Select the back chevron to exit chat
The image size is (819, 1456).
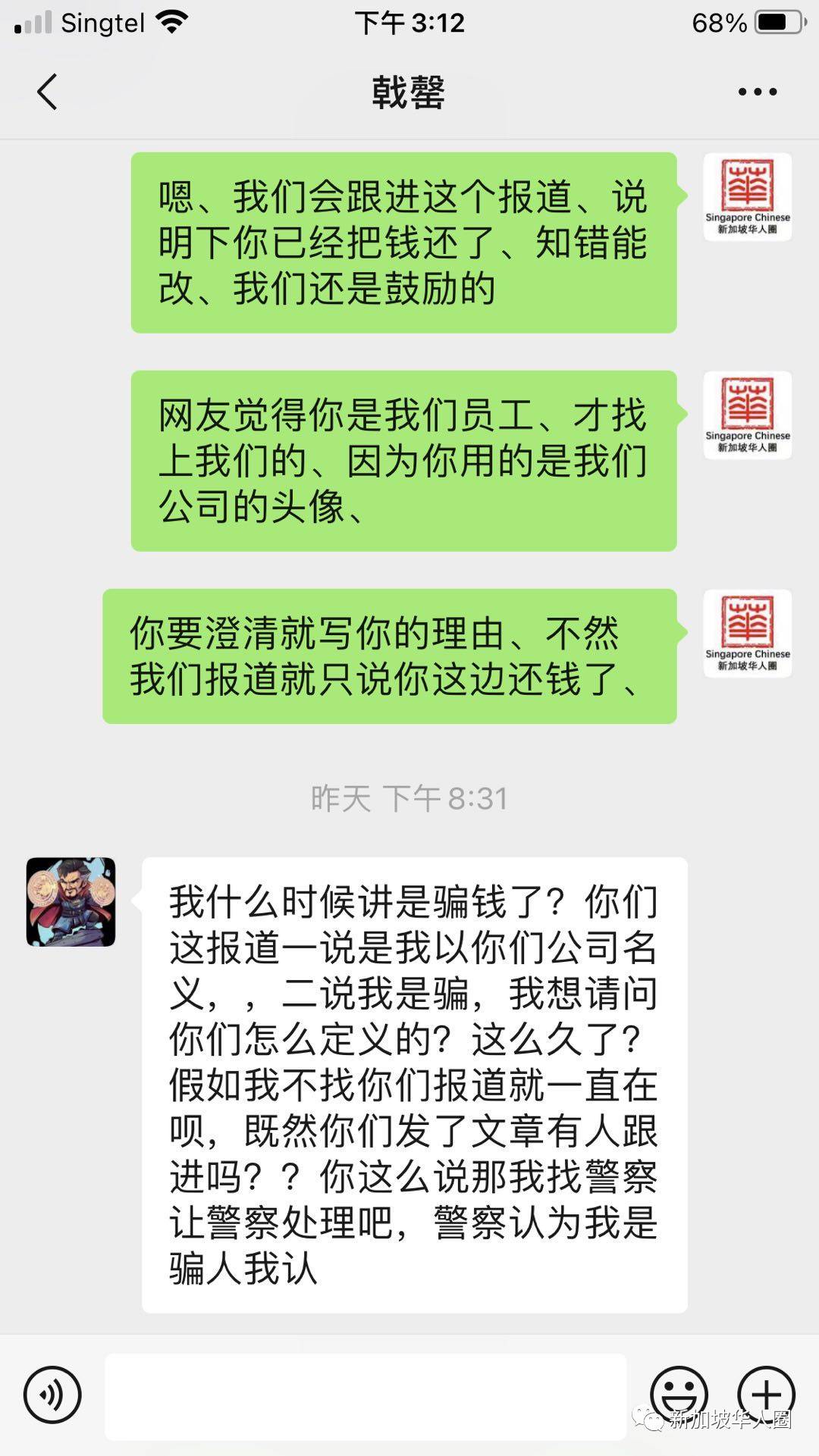tap(47, 91)
